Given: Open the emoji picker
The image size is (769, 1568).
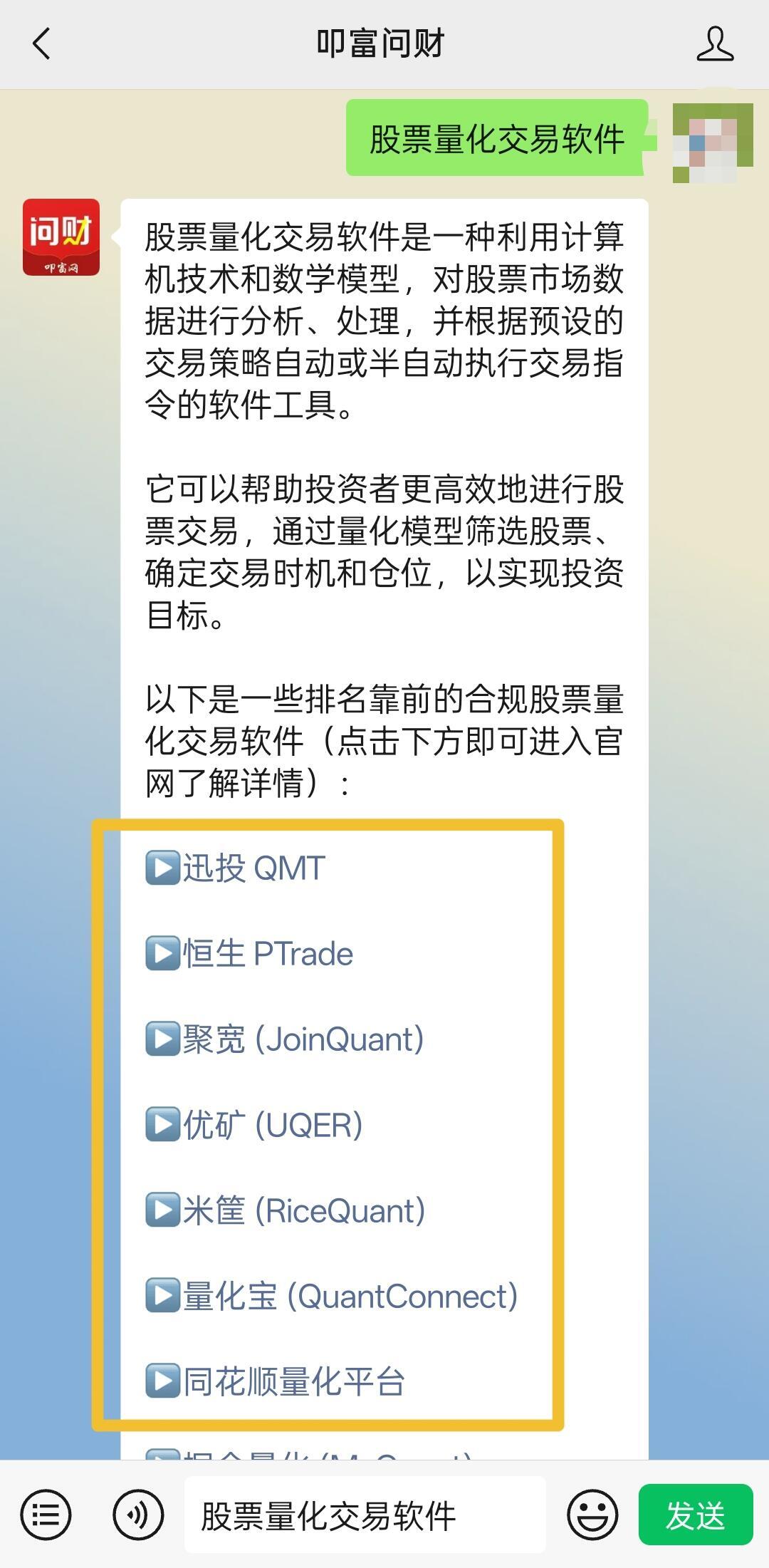Looking at the screenshot, I should [592, 1515].
